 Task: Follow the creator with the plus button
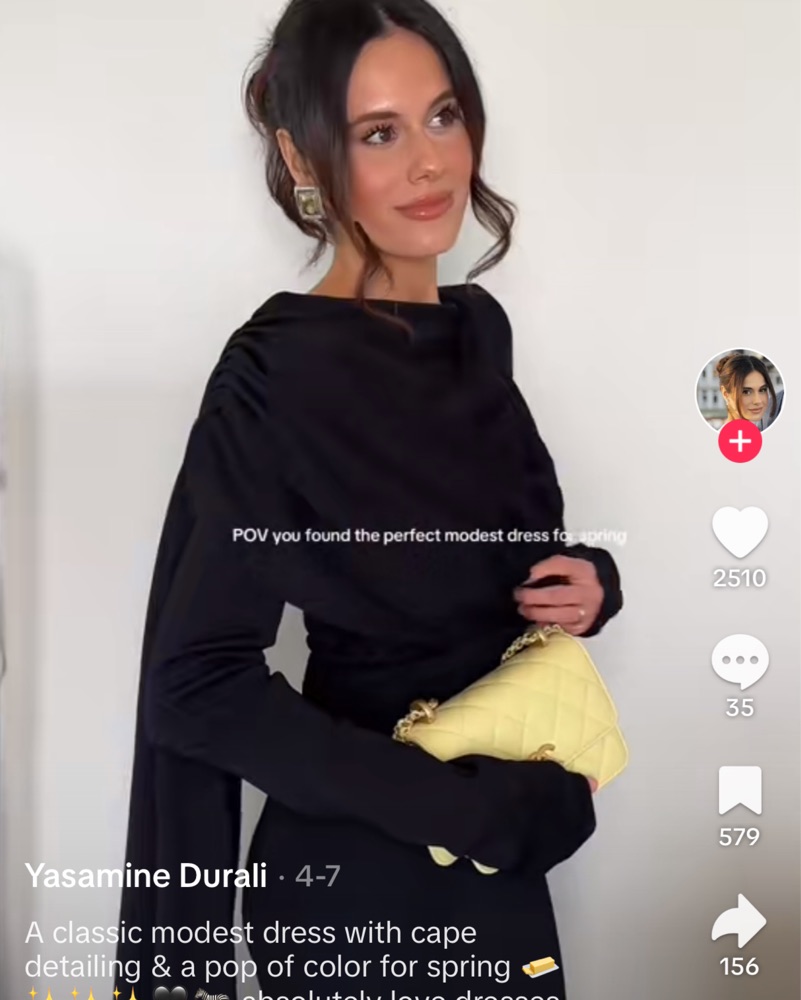(740, 441)
